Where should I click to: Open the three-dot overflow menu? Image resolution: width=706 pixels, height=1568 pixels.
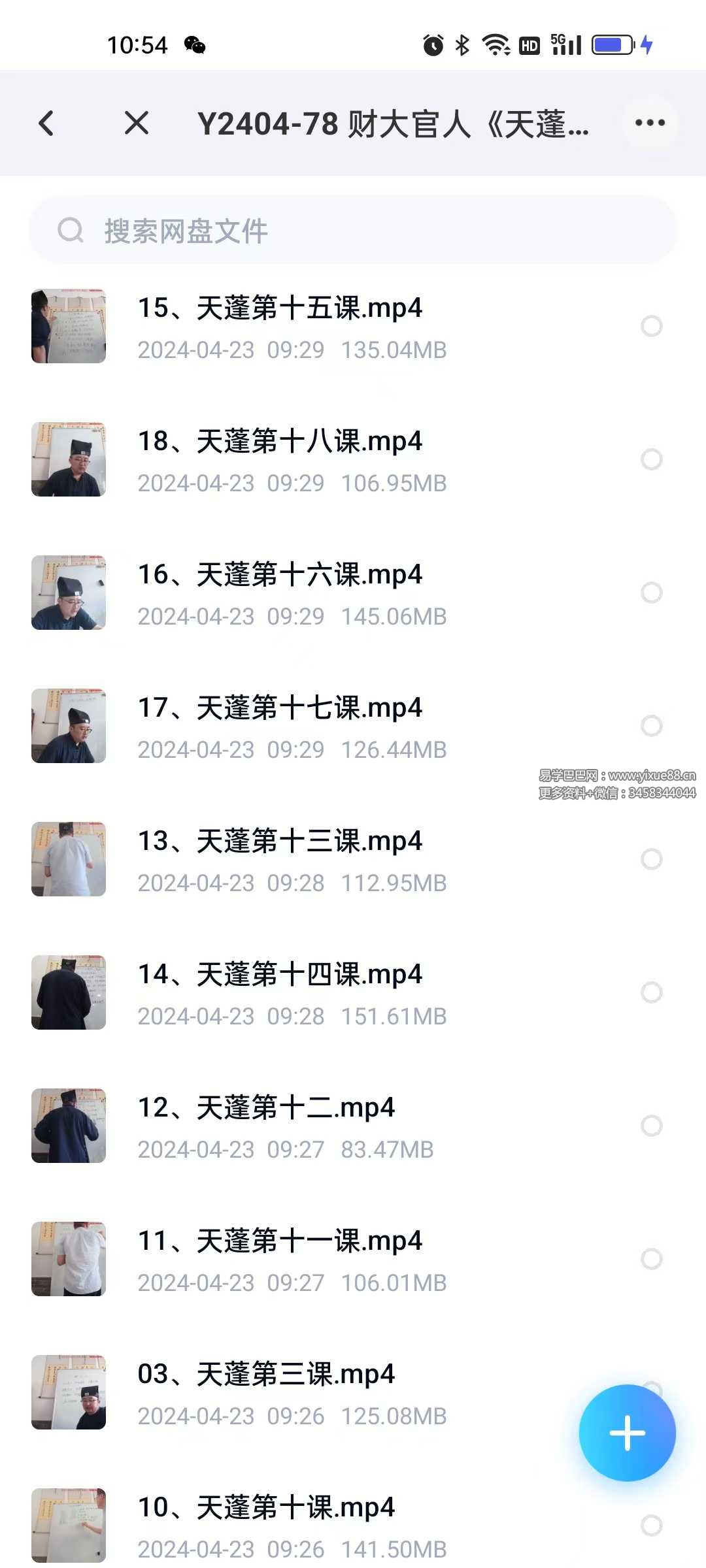point(650,123)
